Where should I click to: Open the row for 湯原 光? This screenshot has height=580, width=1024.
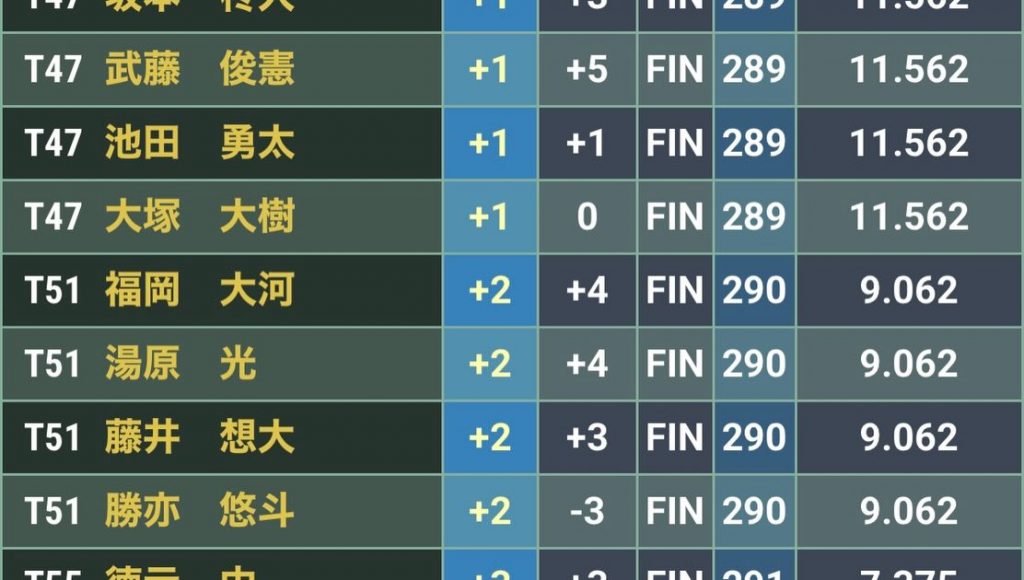[x=512, y=364]
